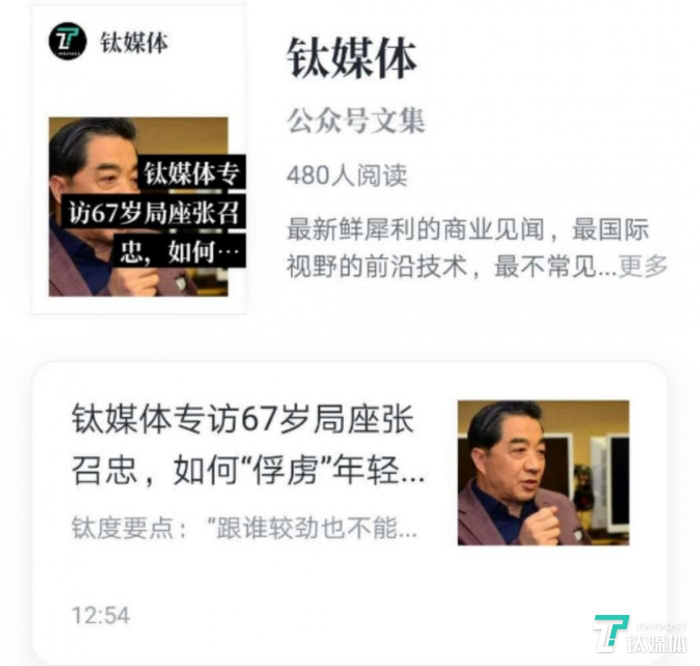Expand the description with 更多
This screenshot has height=666, width=700.
click(x=643, y=267)
